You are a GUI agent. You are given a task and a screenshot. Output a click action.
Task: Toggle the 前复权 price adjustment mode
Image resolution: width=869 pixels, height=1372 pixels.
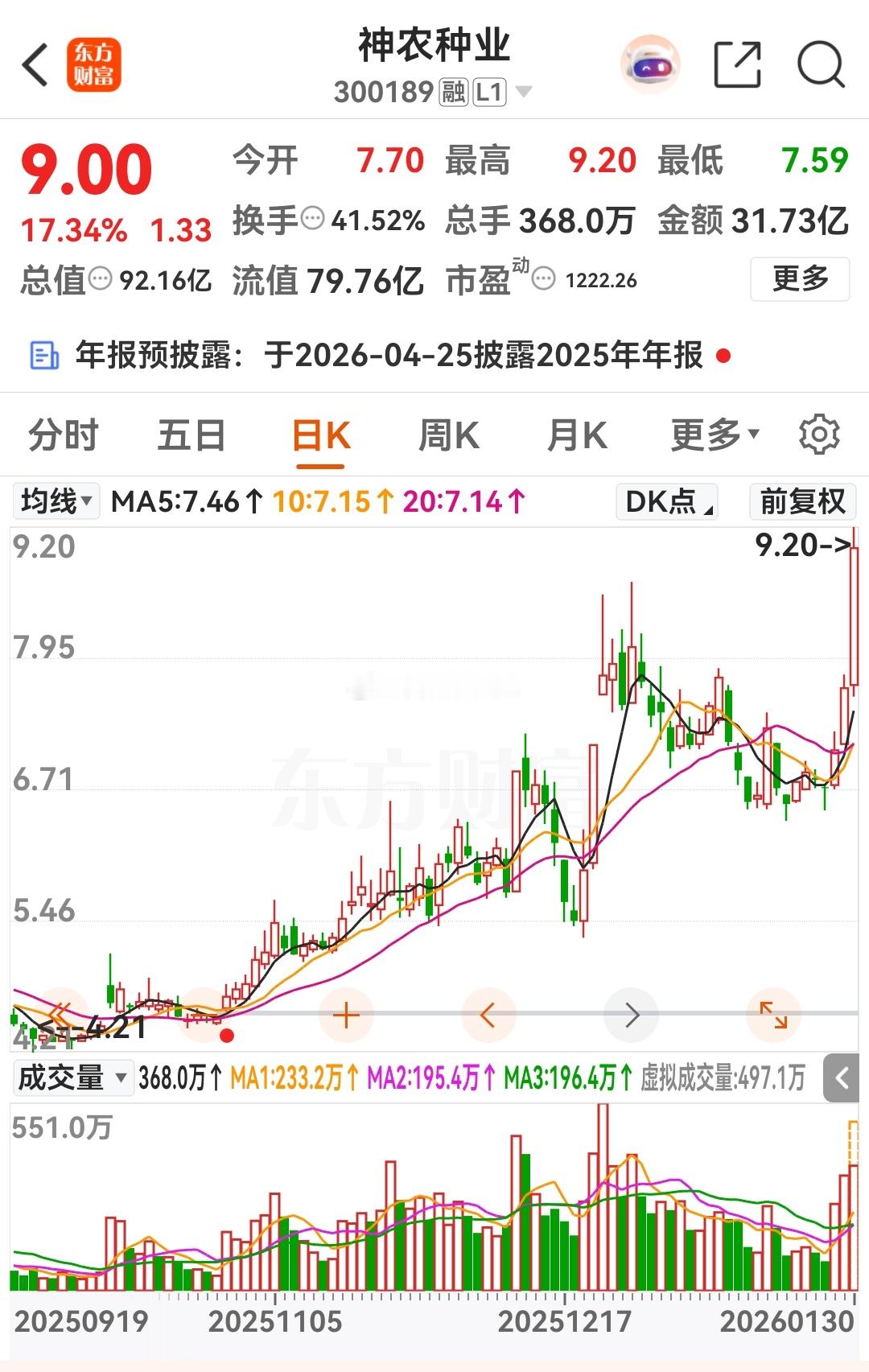(x=801, y=501)
